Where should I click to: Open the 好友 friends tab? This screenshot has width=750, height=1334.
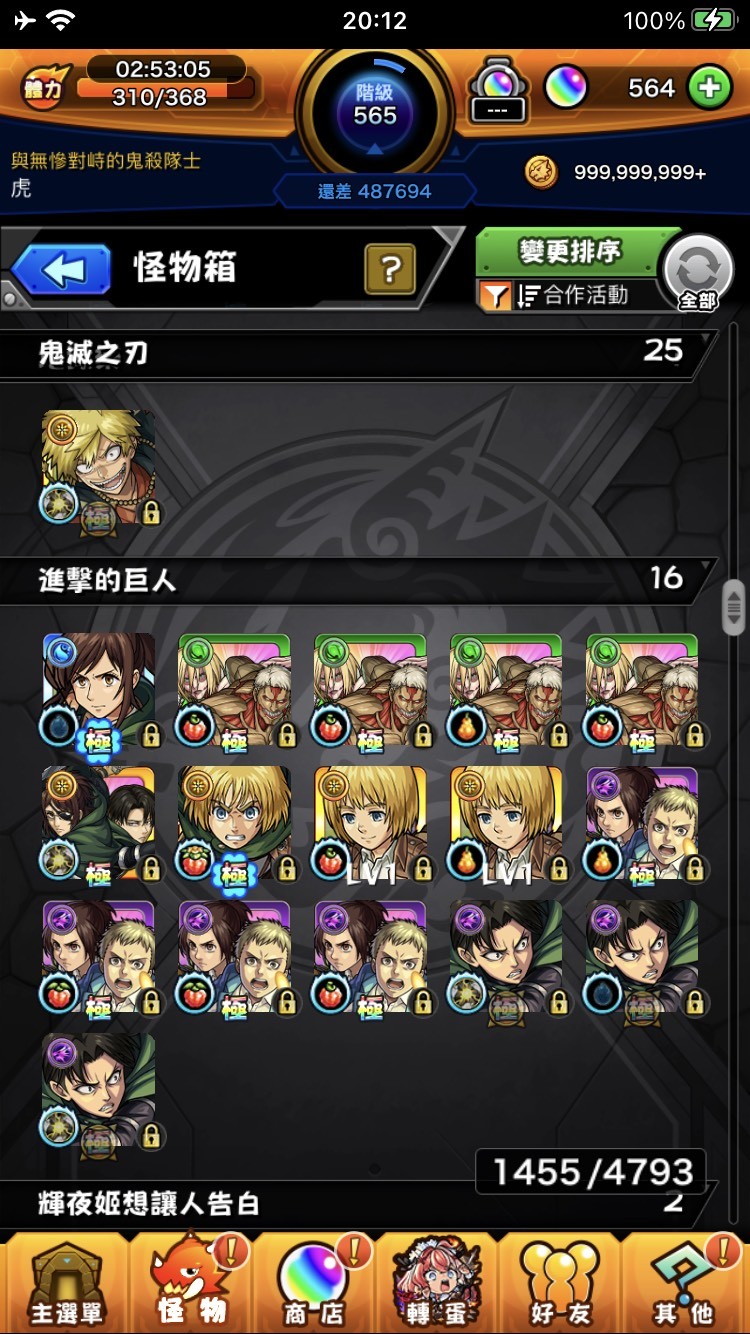point(560,1285)
